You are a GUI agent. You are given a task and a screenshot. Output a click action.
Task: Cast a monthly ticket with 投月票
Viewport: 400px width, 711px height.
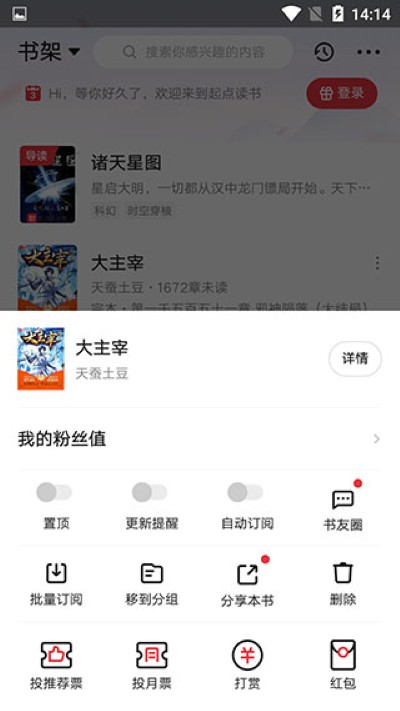point(151,655)
